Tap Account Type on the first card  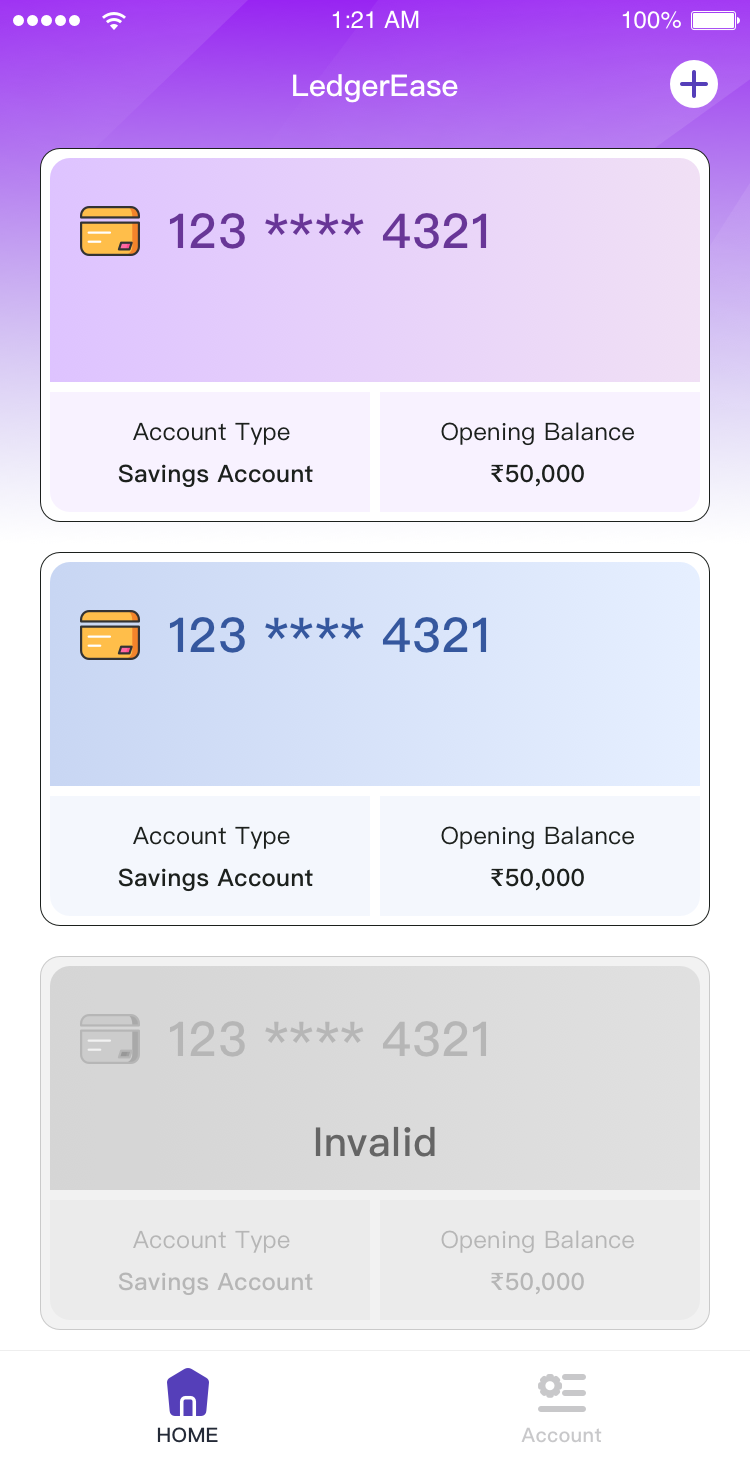click(210, 431)
